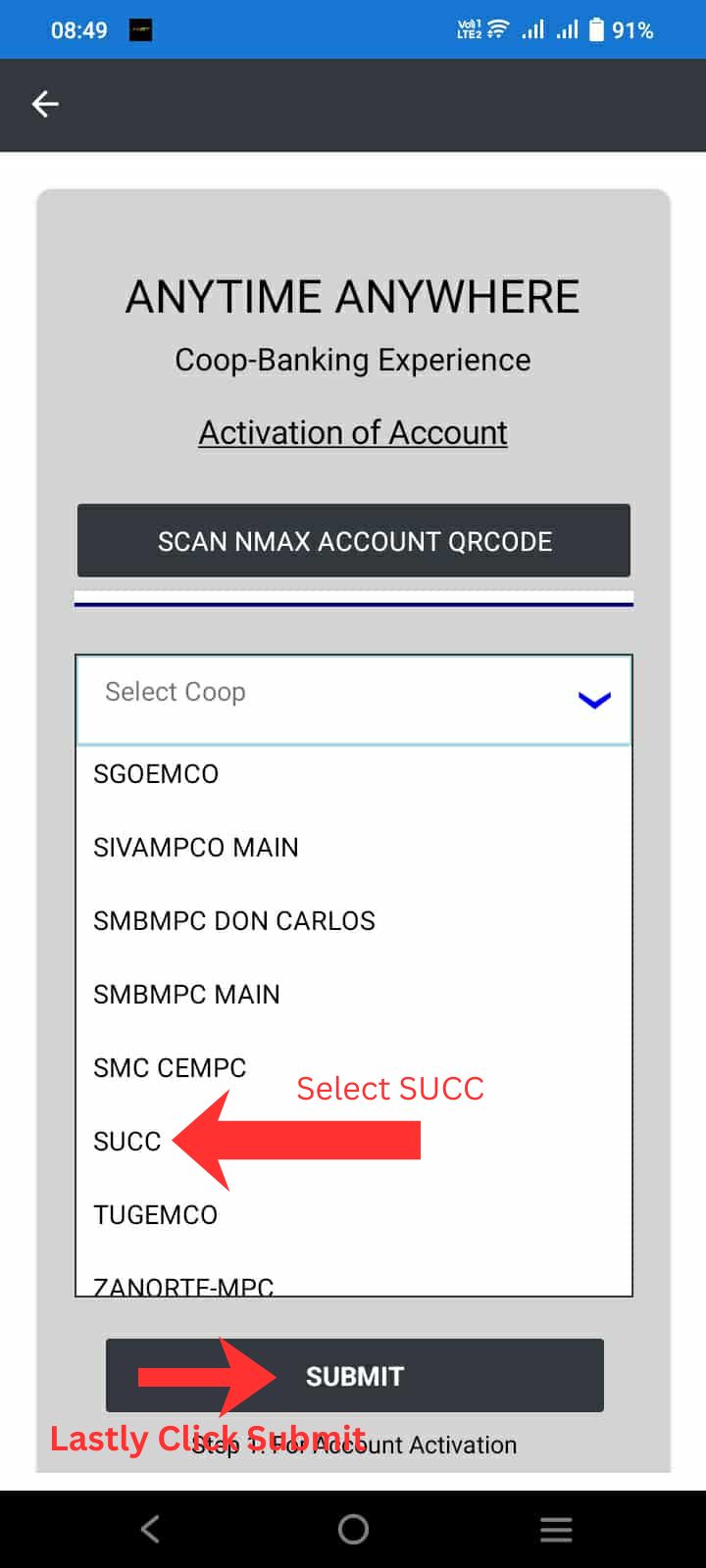
Task: Select SIVAMPCO MAIN option
Action: [195, 847]
